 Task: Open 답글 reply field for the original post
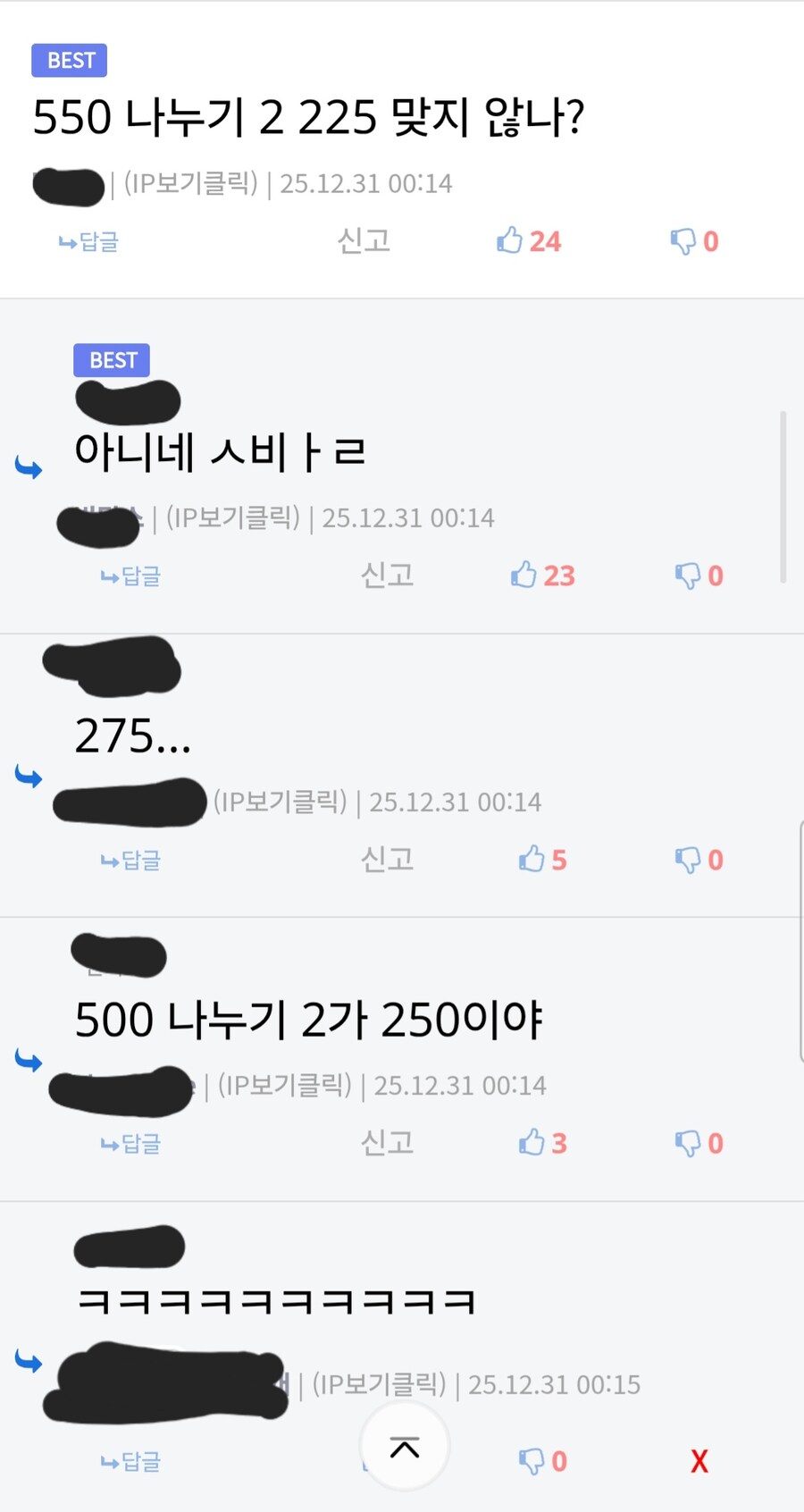point(87,240)
